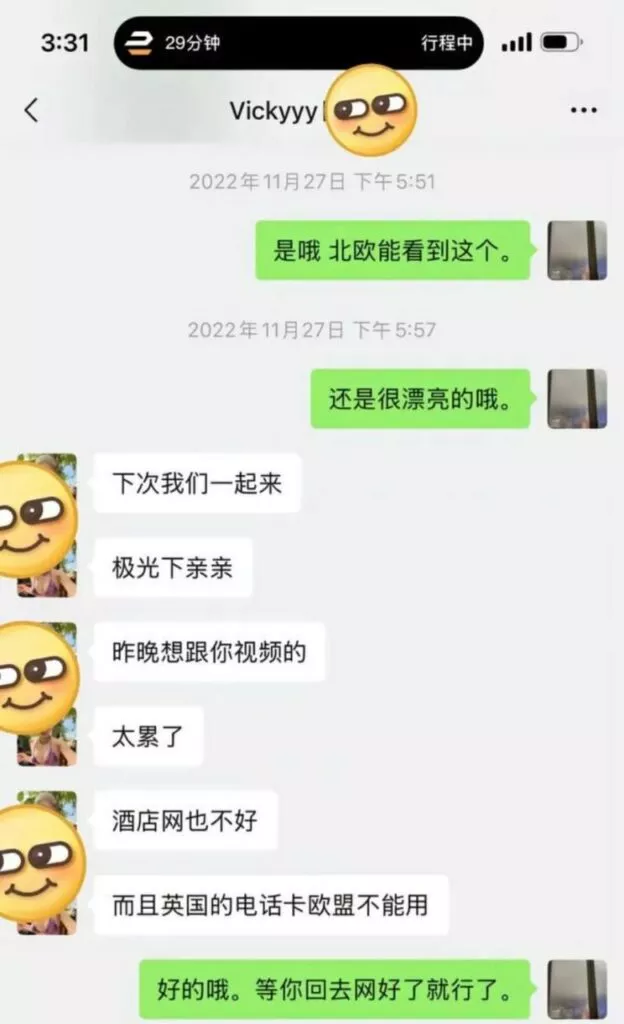Open the ride-in-progress pill showing 29分钟
Screen dimensions: 624x1024
pos(298,43)
